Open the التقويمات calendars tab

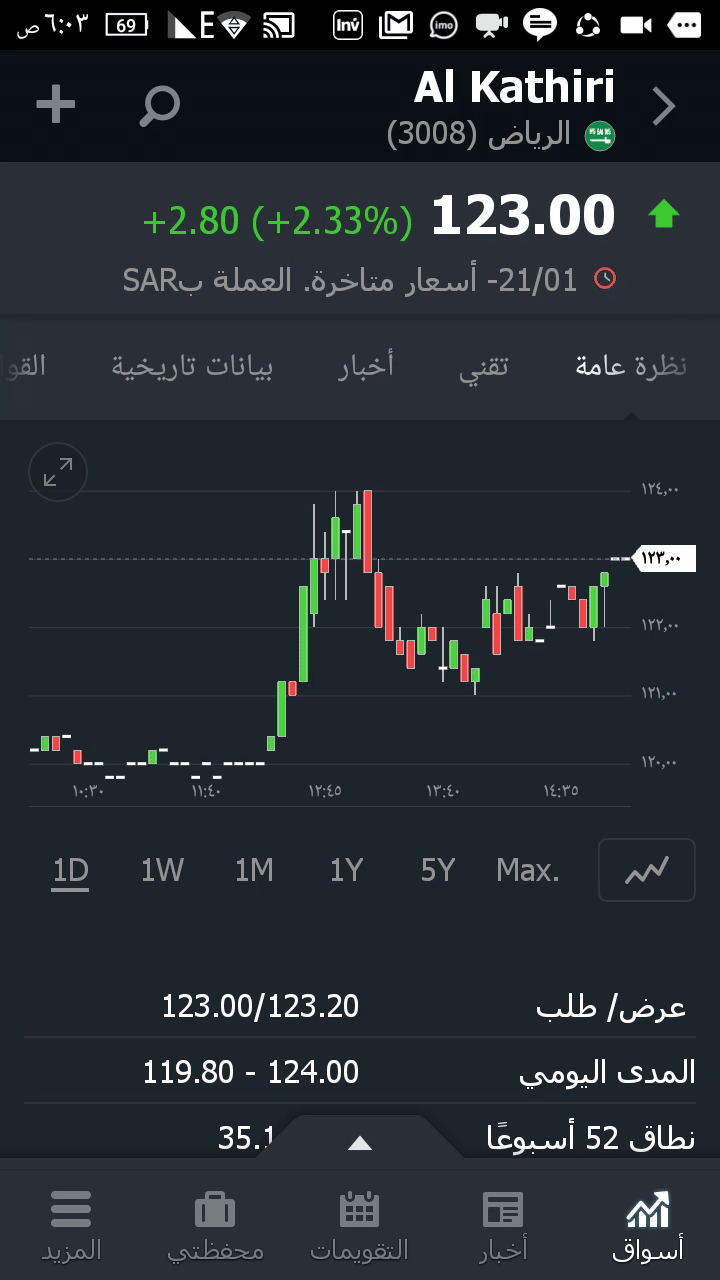[x=359, y=1225]
